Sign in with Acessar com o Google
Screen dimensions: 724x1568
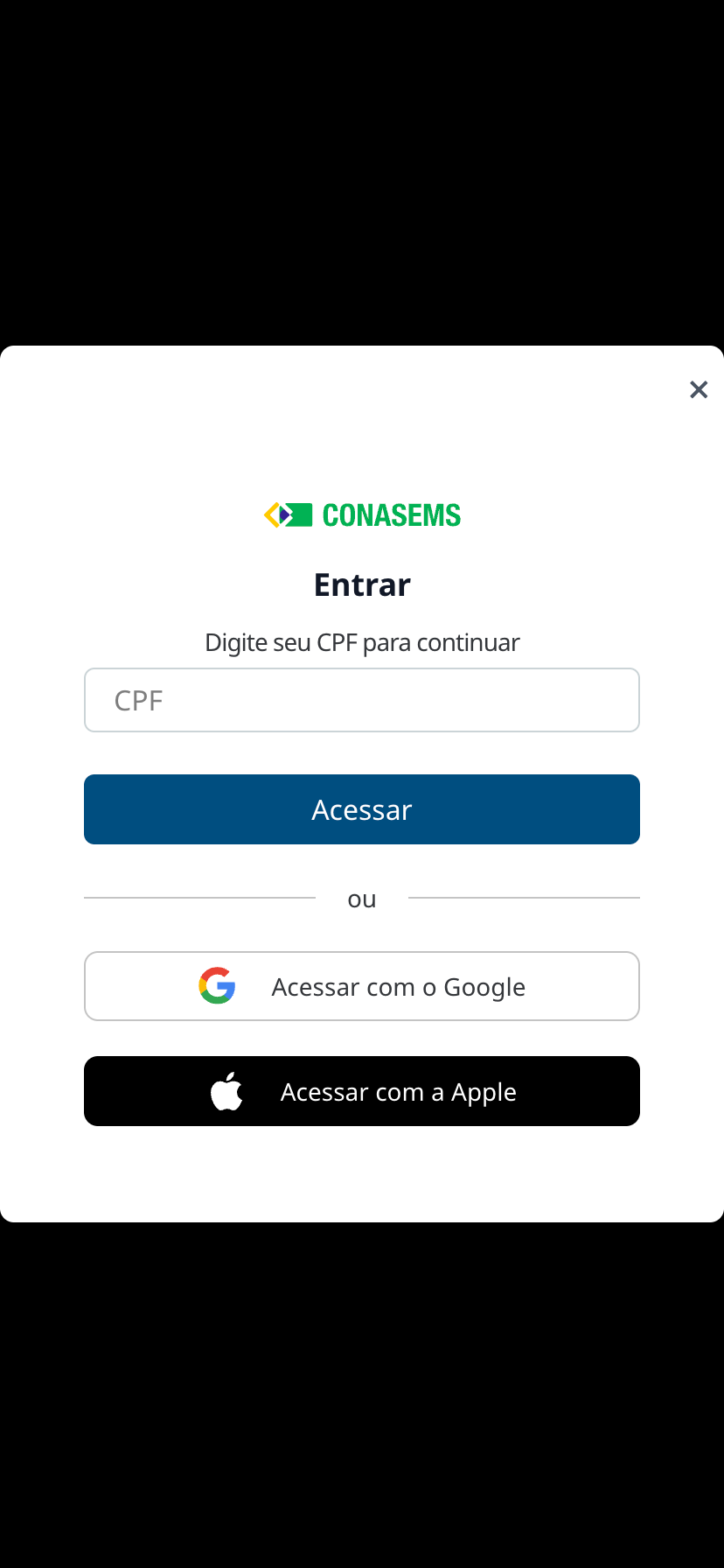[x=362, y=986]
